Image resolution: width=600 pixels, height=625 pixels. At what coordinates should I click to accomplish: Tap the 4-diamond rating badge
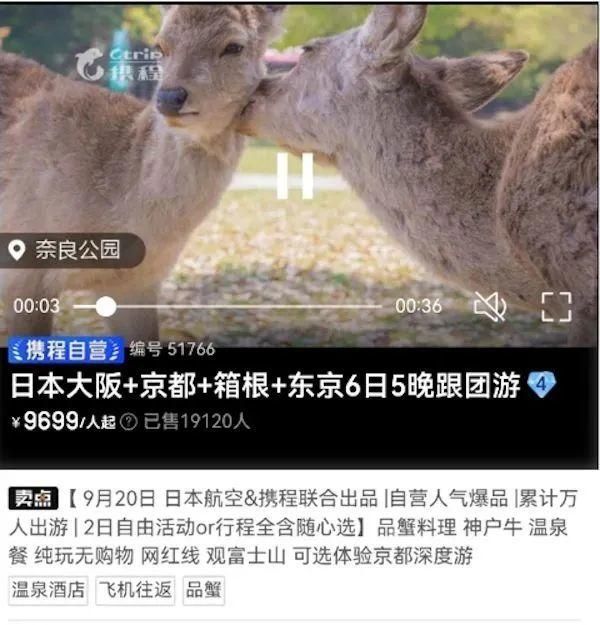click(541, 385)
